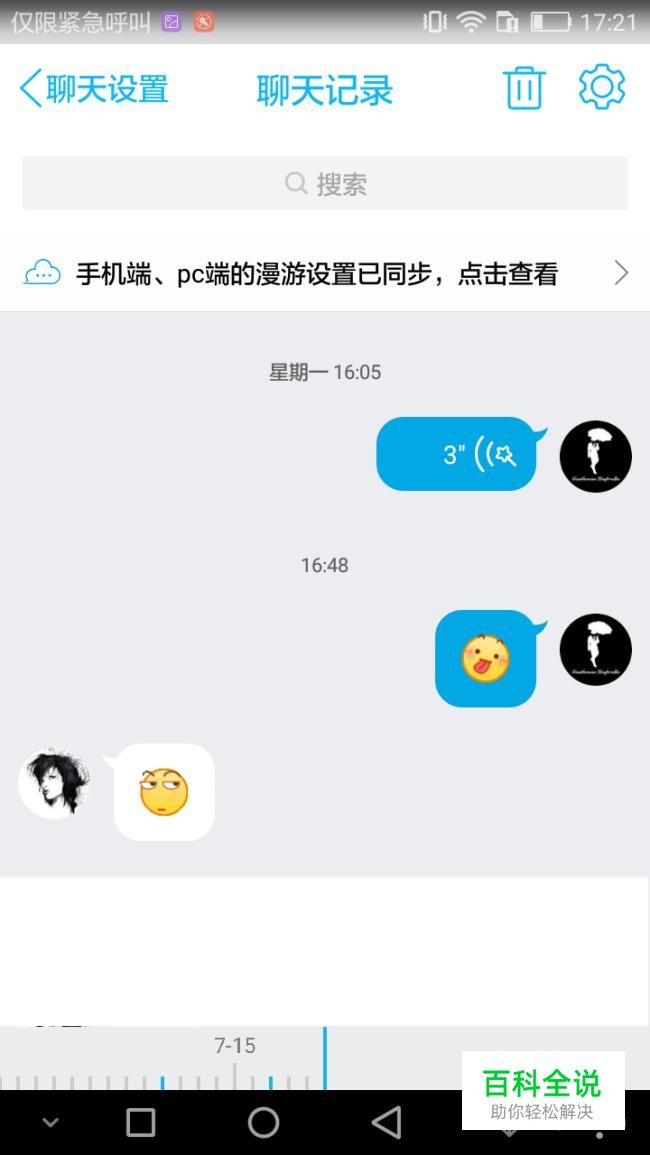Image resolution: width=650 pixels, height=1155 pixels.
Task: Tap the trash can delete icon
Action: [x=524, y=88]
